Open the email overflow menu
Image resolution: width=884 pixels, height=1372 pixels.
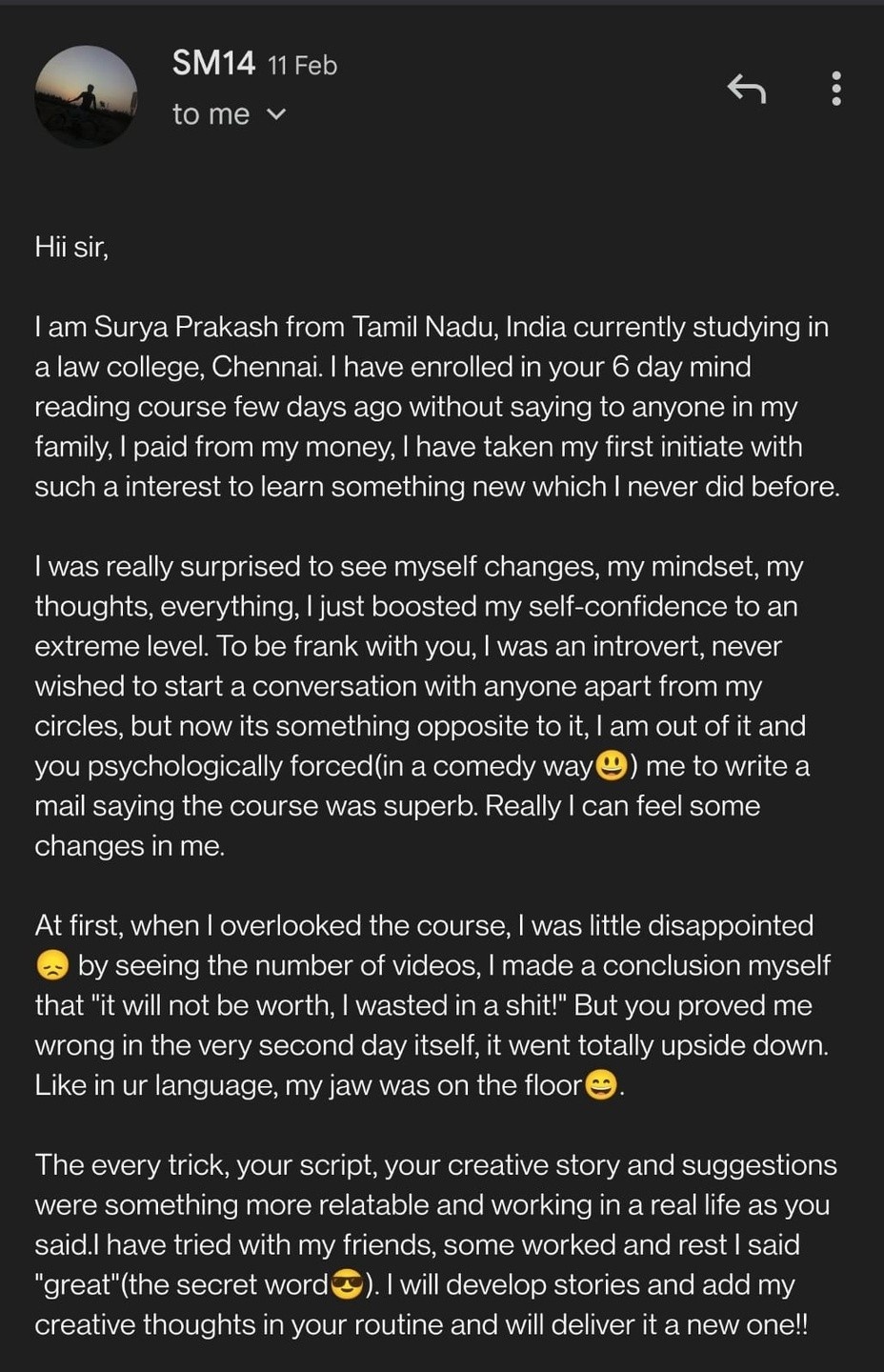[835, 89]
